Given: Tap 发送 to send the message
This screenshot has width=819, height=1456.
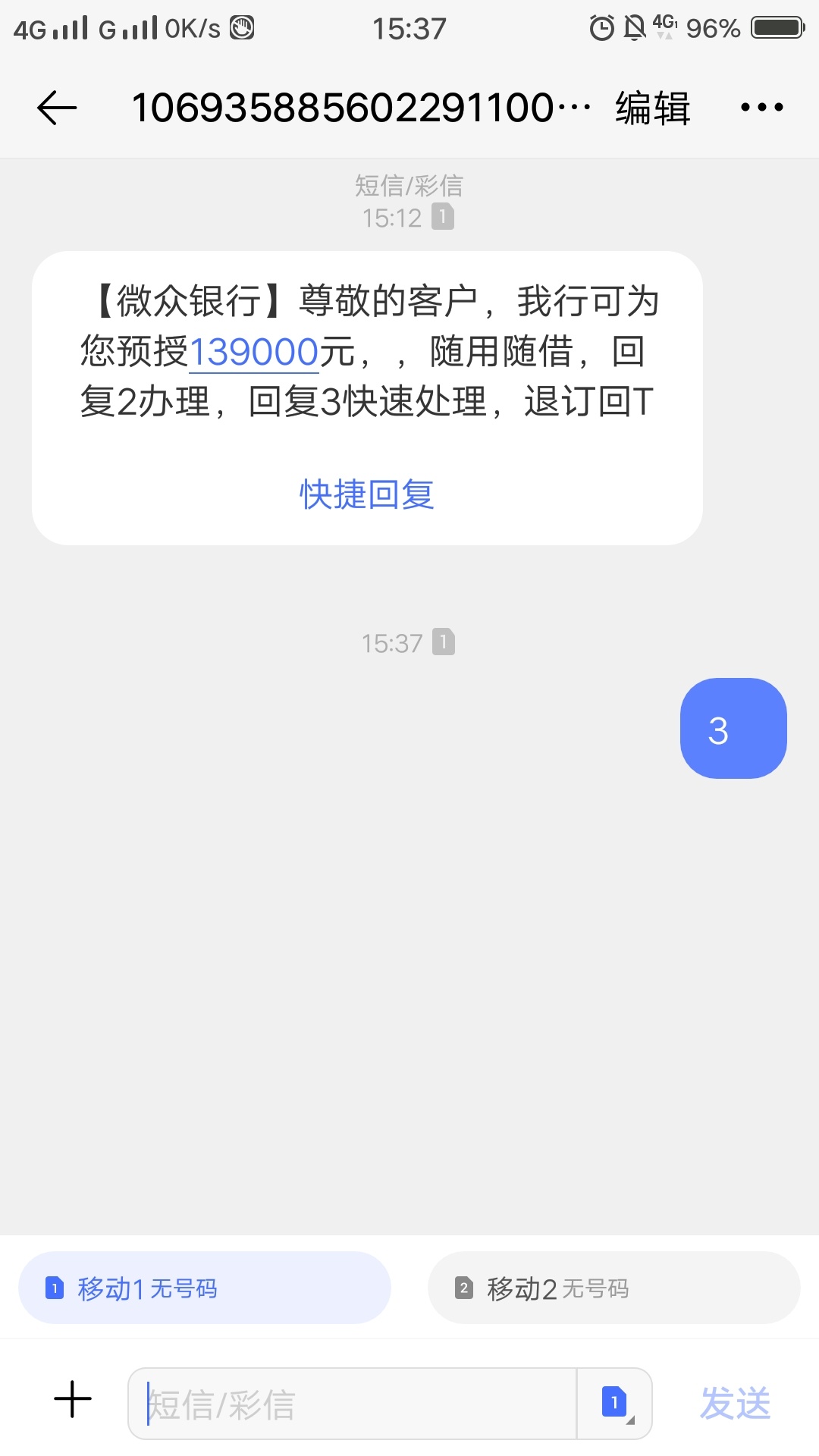Looking at the screenshot, I should pos(736,1403).
